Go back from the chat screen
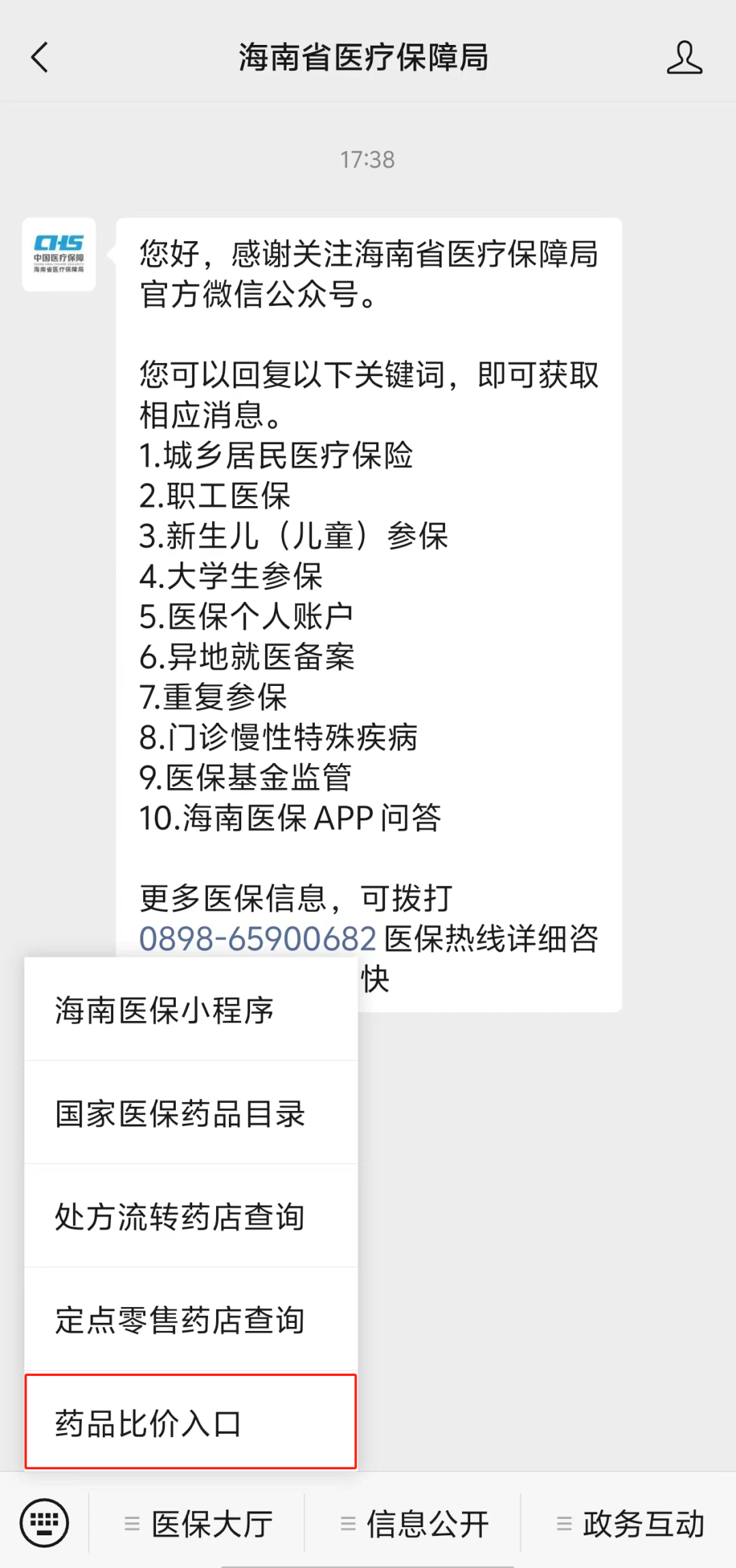The width and height of the screenshot is (736, 1568). (40, 57)
